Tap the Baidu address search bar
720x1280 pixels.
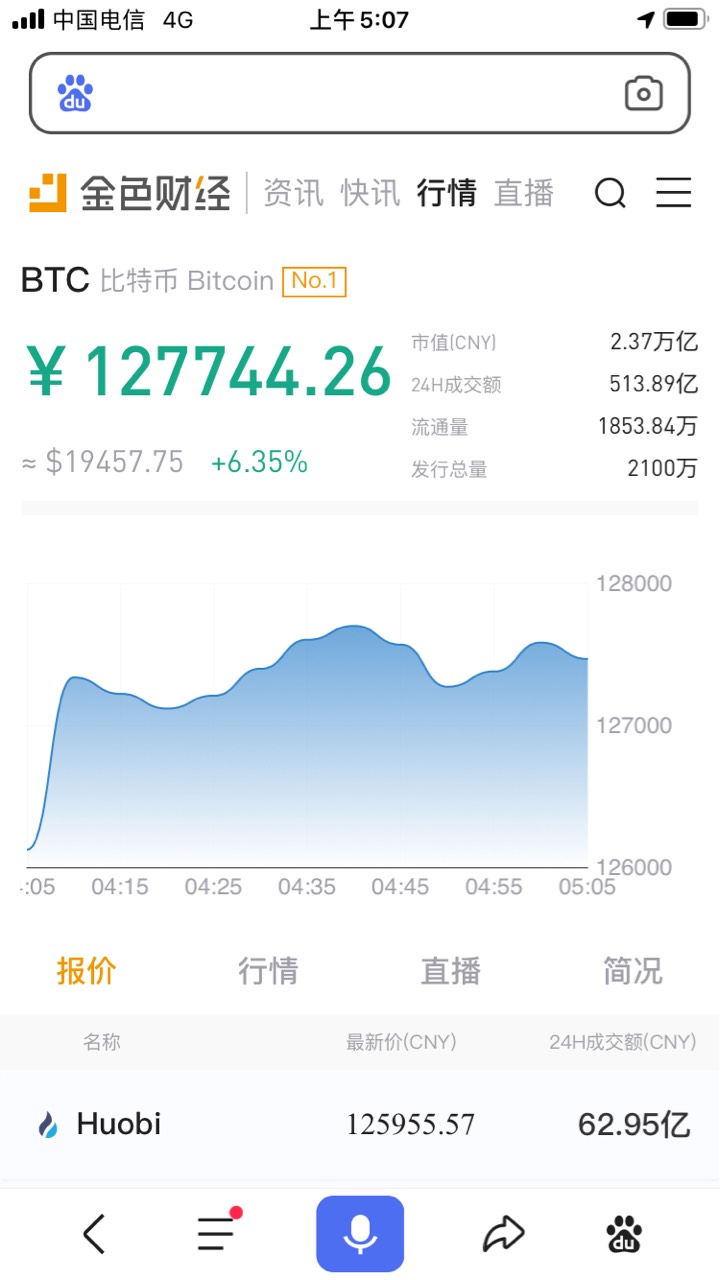359,93
